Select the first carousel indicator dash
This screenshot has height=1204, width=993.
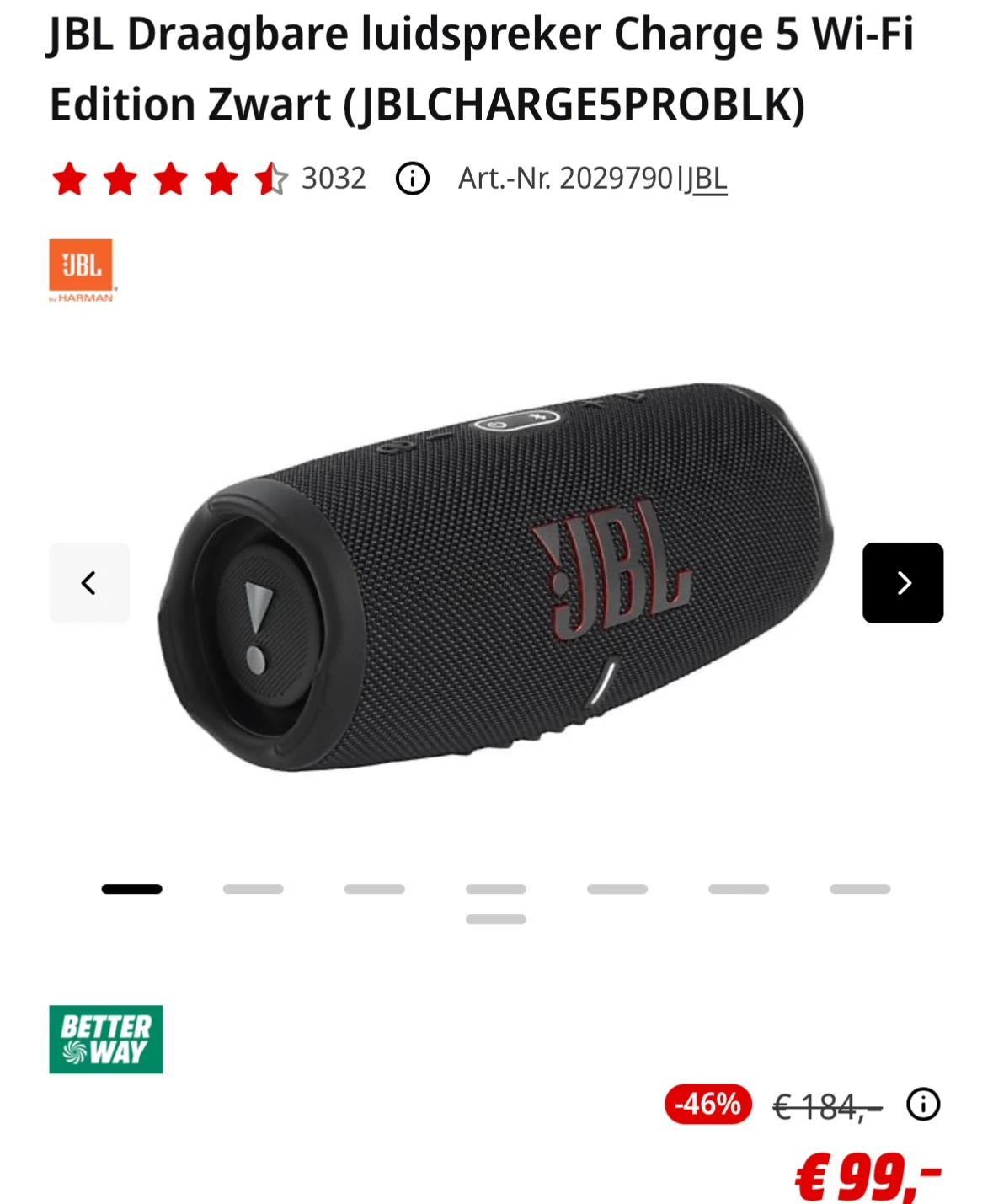(x=131, y=887)
